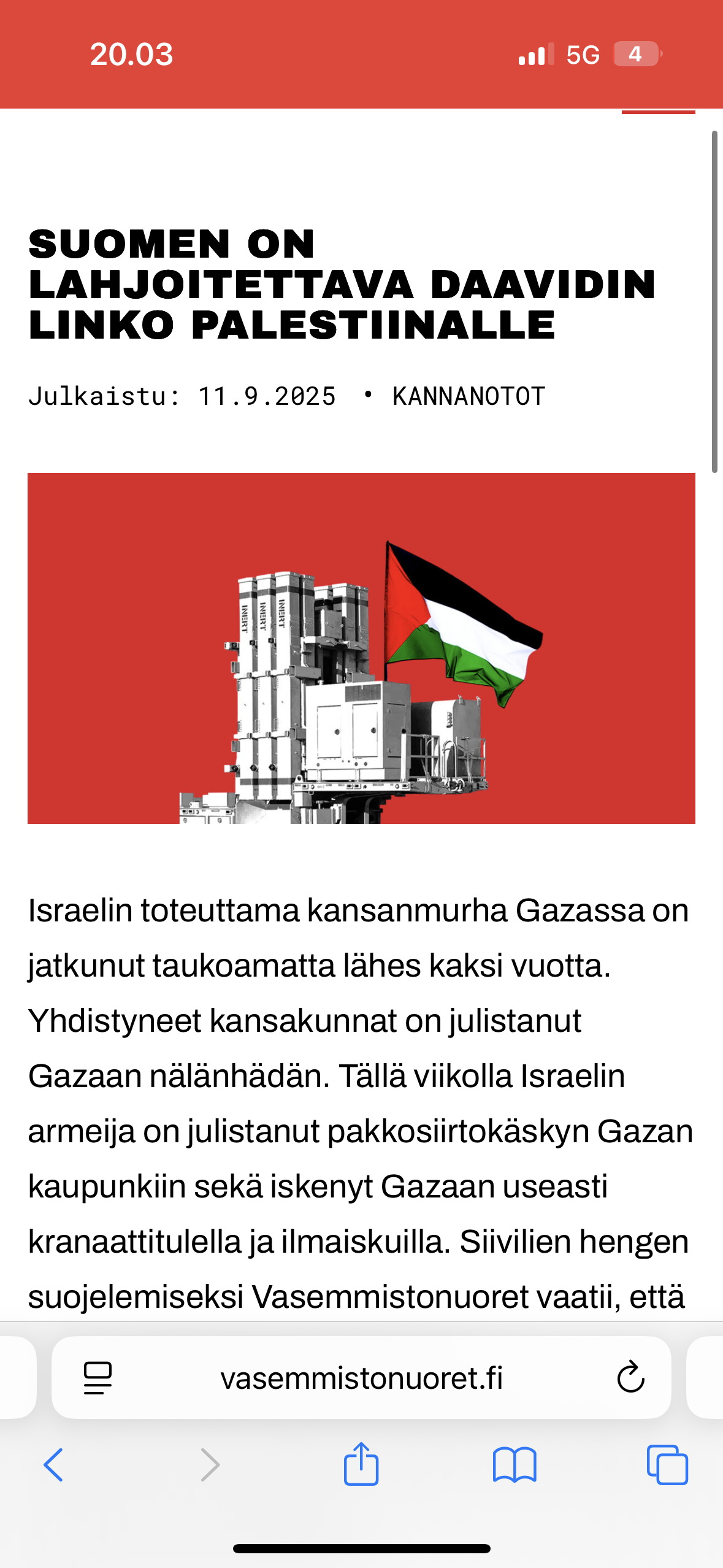This screenshot has height=1568, width=723.
Task: Show all open tabs
Action: (x=667, y=1465)
